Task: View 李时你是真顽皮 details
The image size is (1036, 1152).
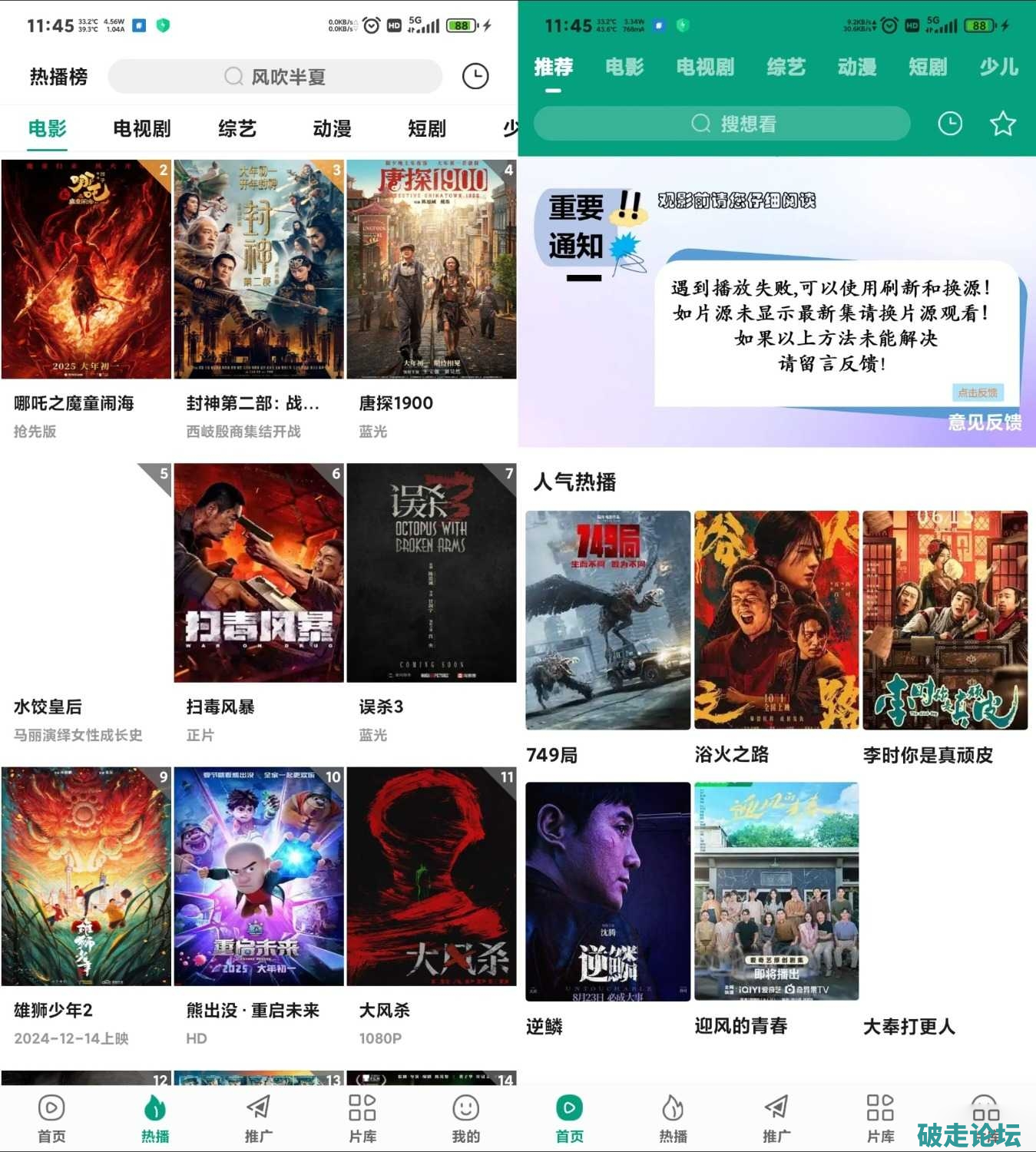Action: [945, 621]
